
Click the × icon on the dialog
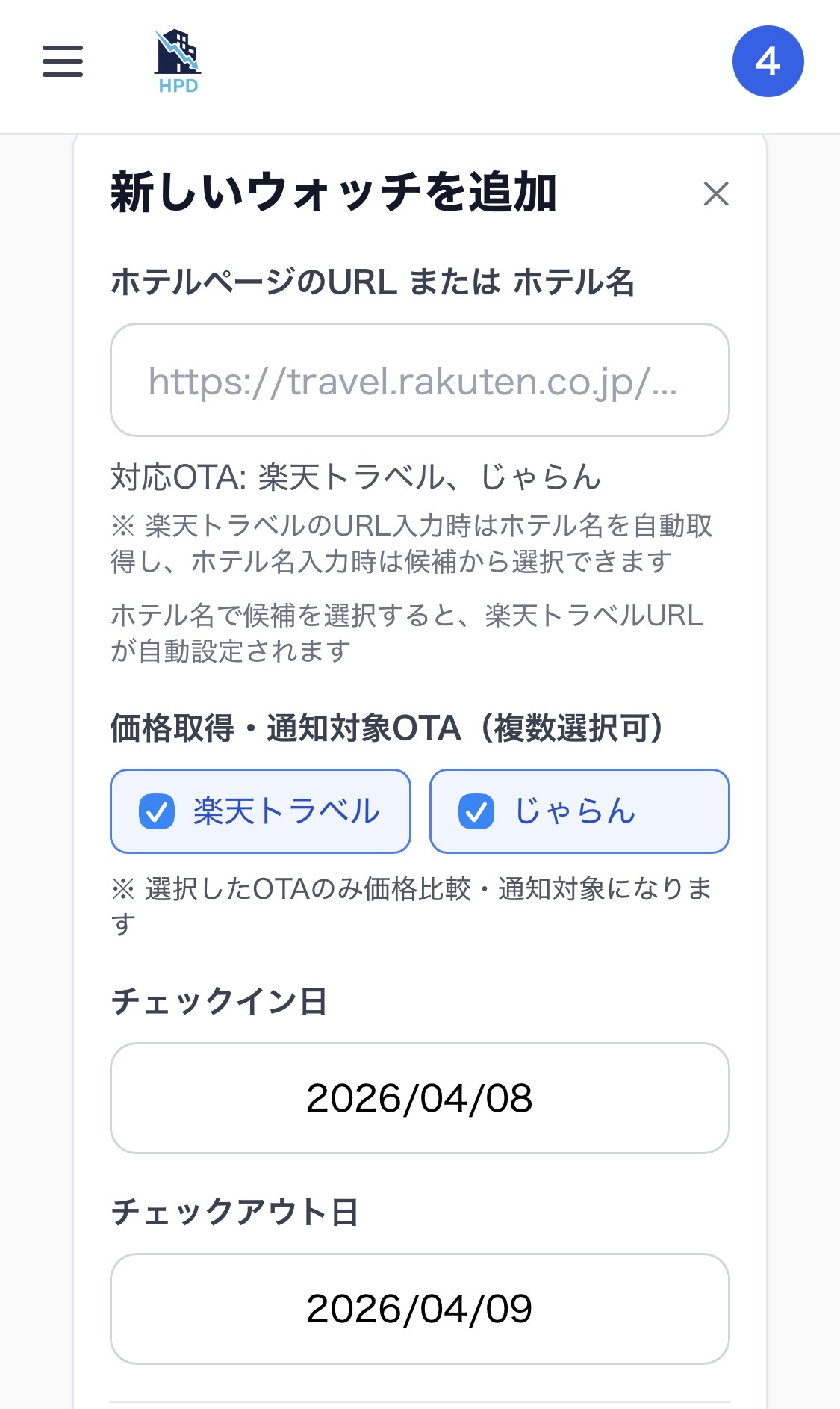point(716,194)
